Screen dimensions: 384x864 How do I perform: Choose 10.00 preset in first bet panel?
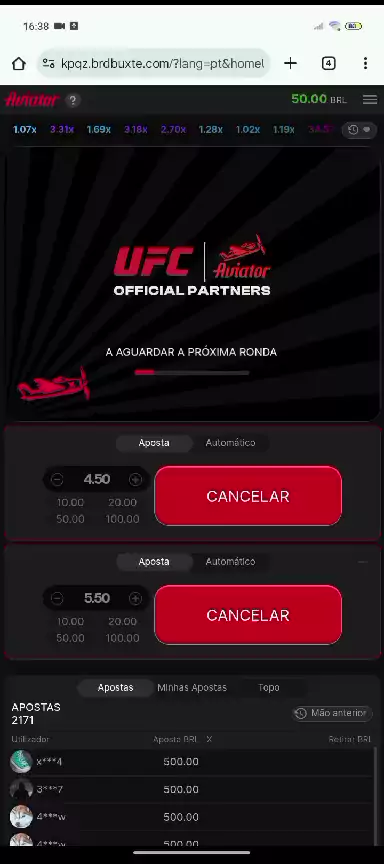coord(70,503)
